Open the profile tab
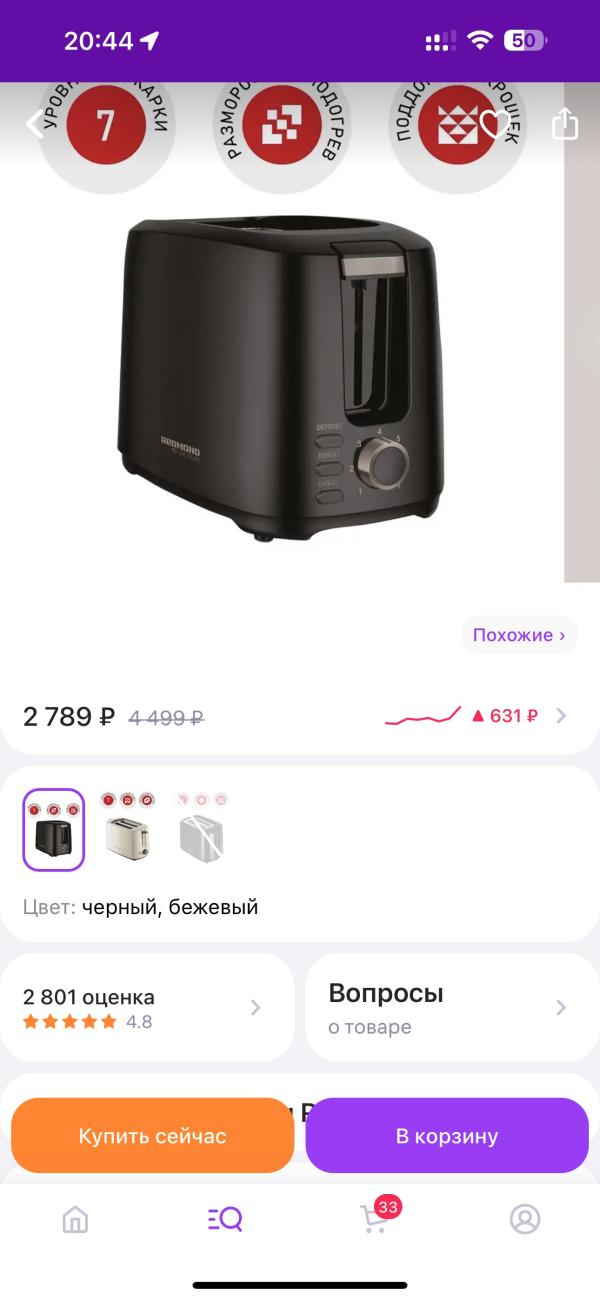 point(525,1219)
